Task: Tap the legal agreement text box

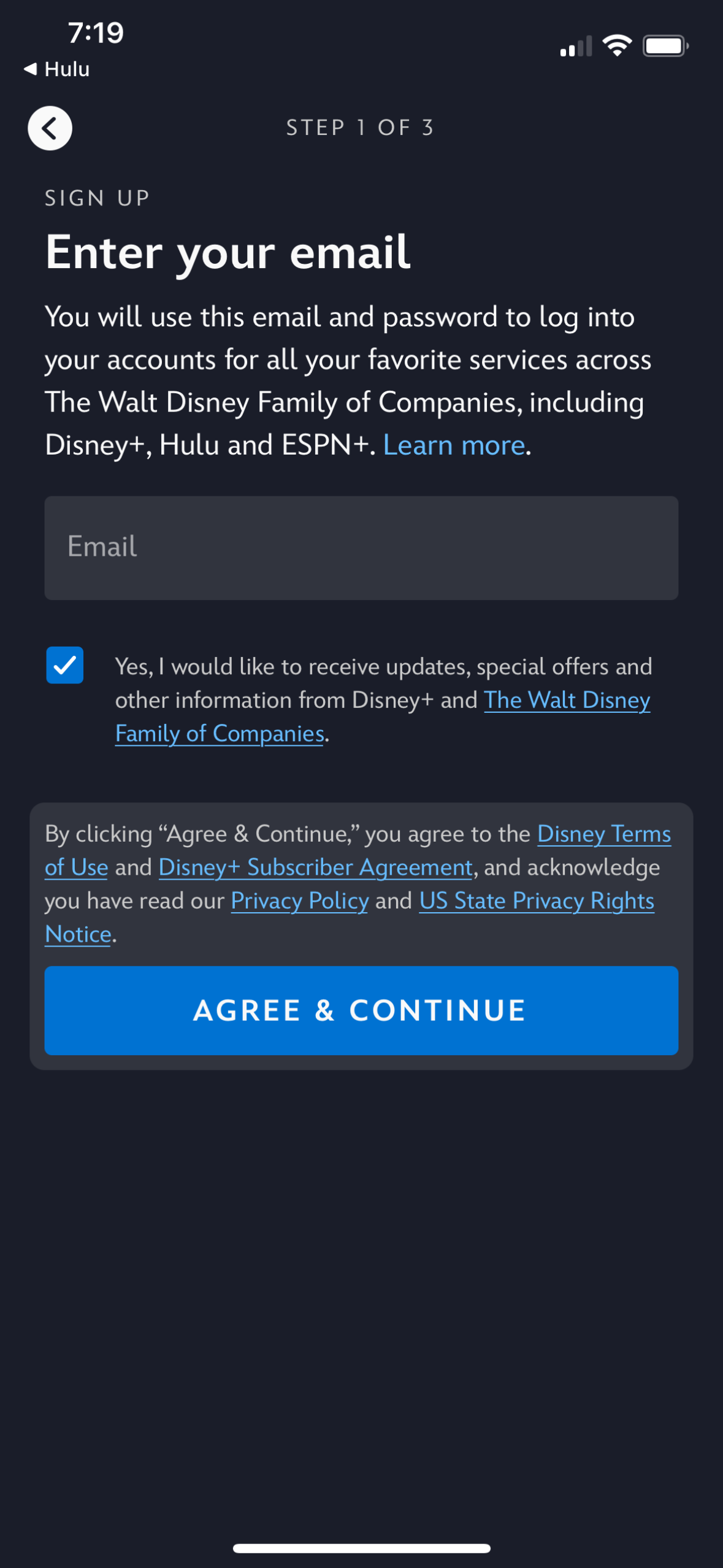Action: click(361, 883)
